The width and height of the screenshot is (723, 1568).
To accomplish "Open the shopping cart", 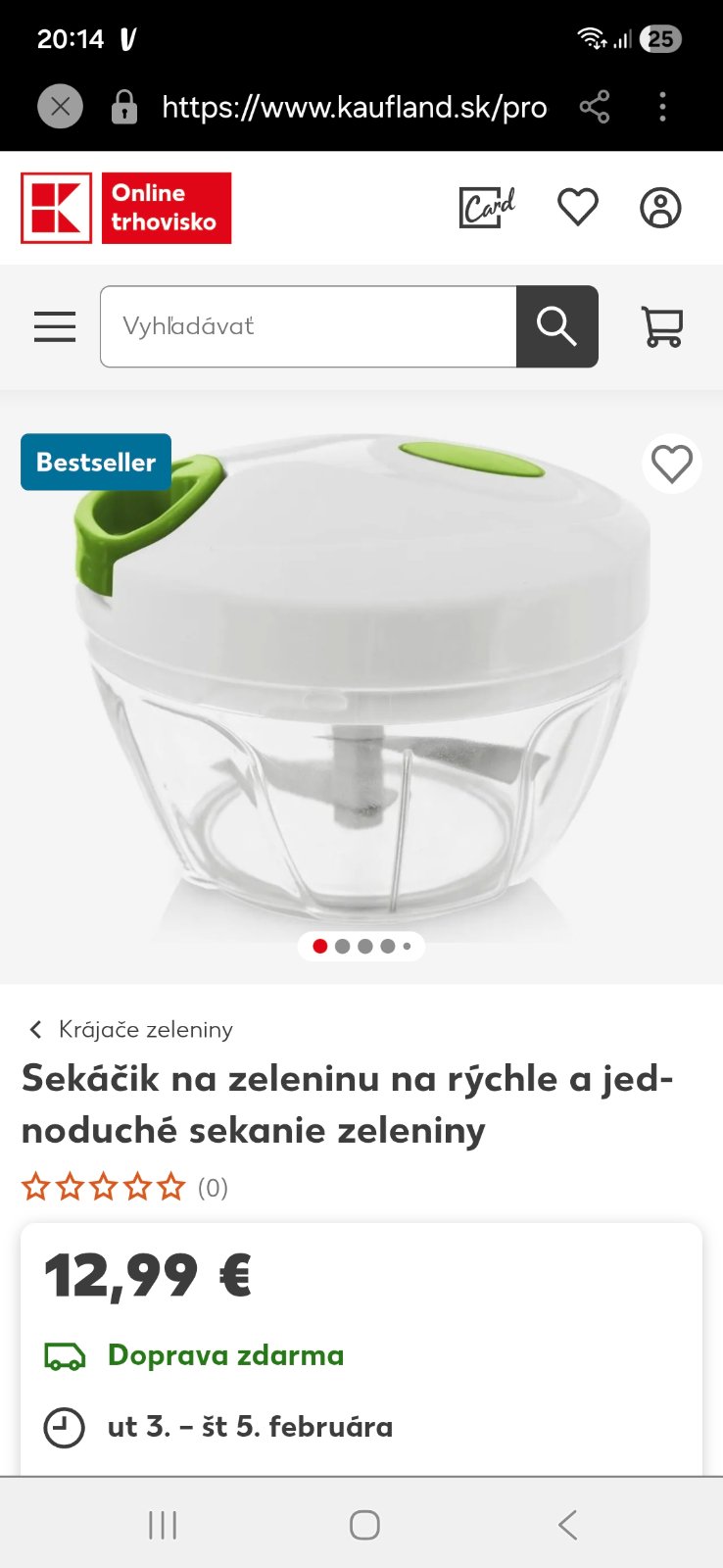I will pos(662,326).
